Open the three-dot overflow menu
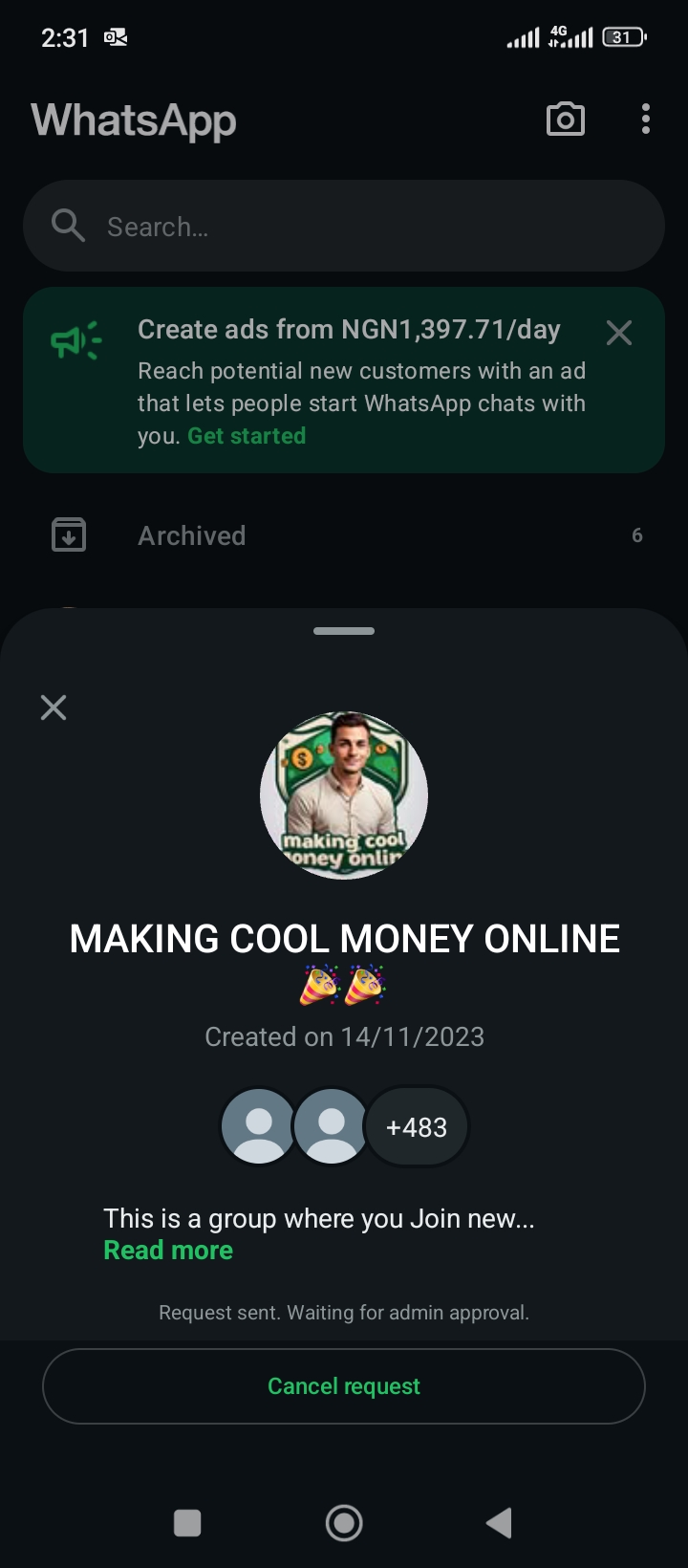This screenshot has height=1568, width=688. click(646, 120)
